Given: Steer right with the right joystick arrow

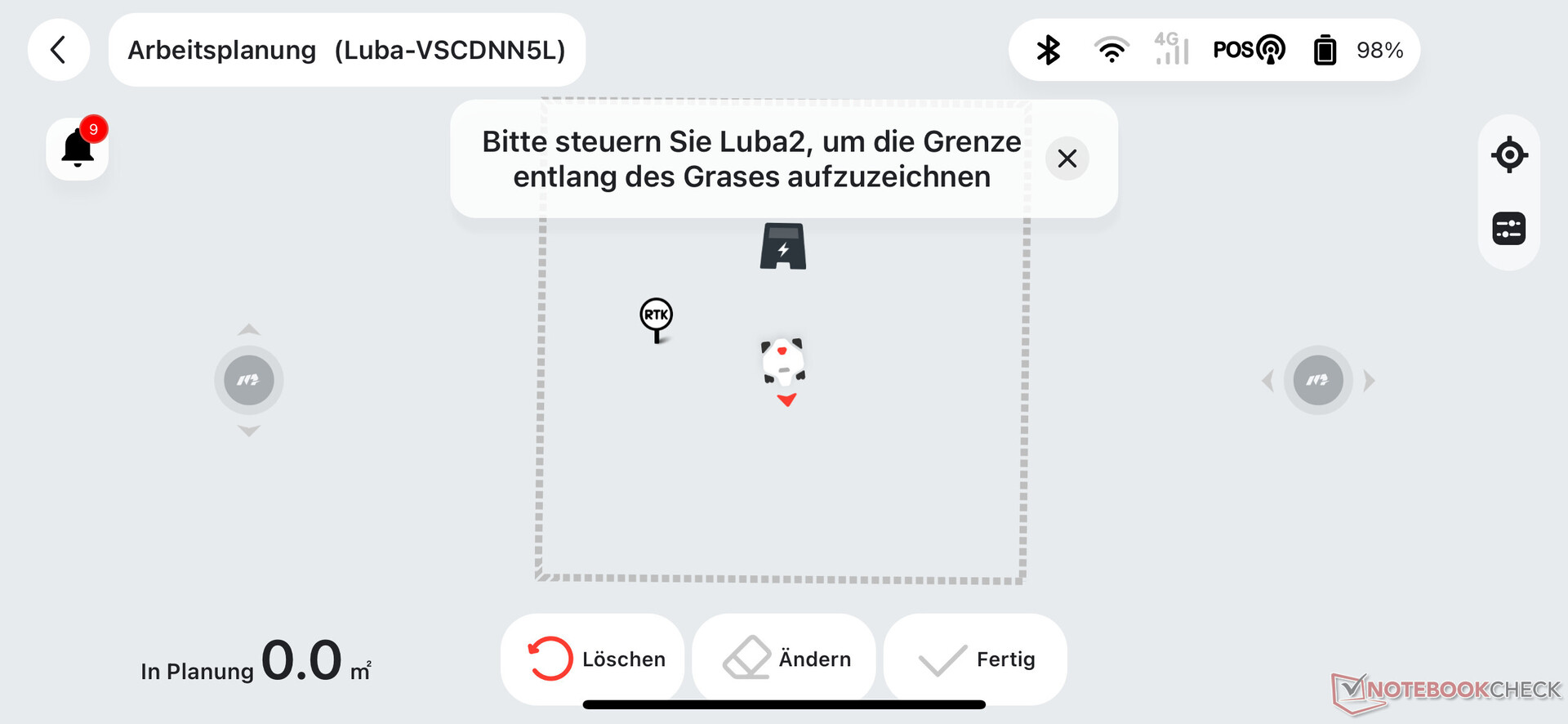Looking at the screenshot, I should click(1370, 380).
